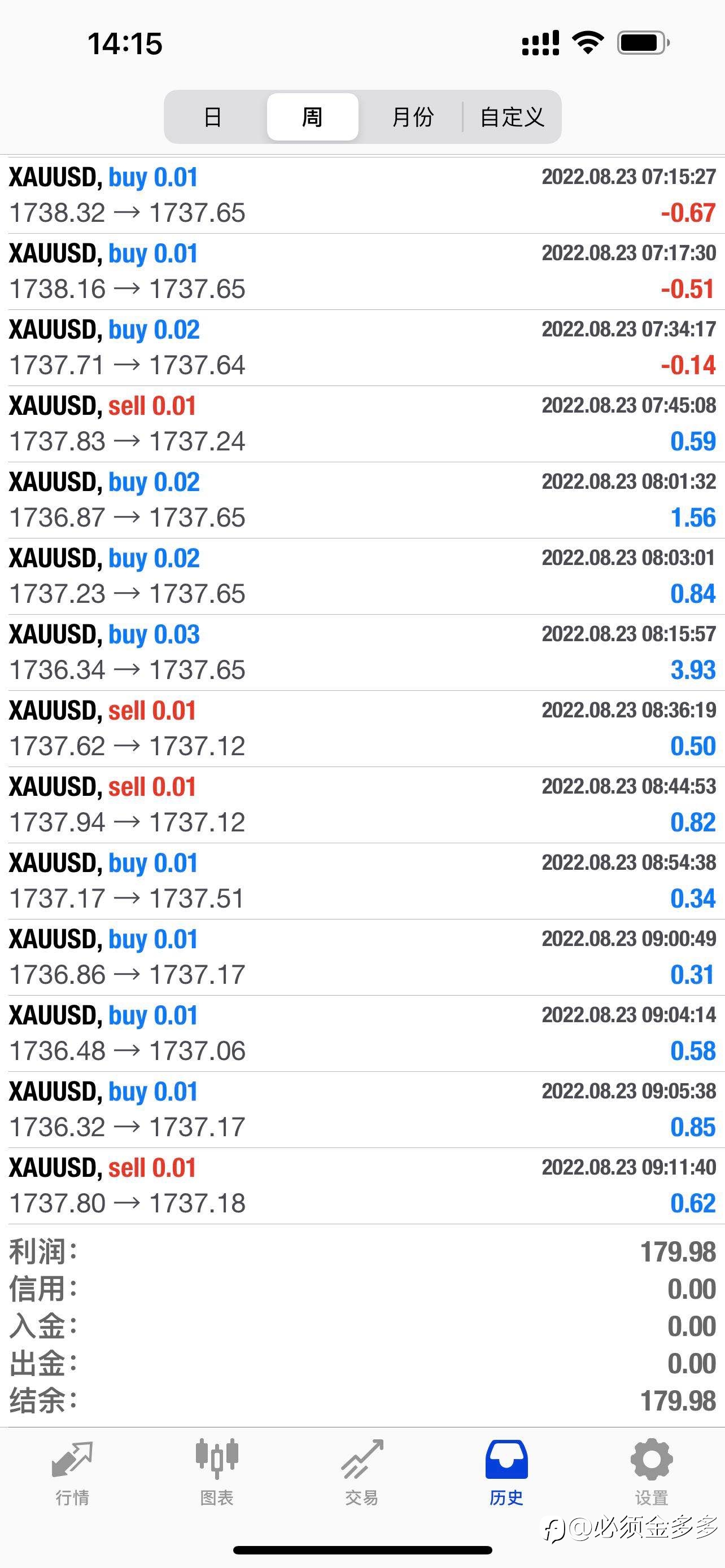
Task: Open the 07:45:08 sell trade with 0.59
Action: pyautogui.click(x=362, y=424)
